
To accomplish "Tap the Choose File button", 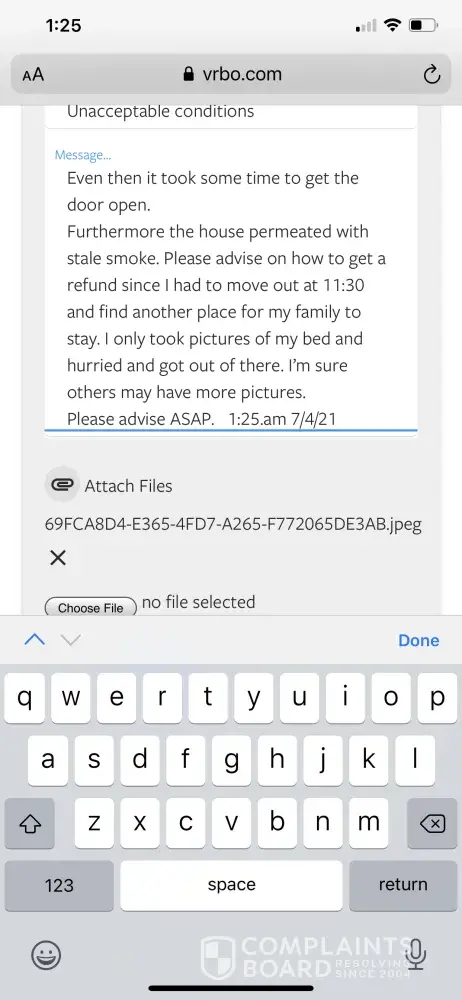I will coord(91,608).
